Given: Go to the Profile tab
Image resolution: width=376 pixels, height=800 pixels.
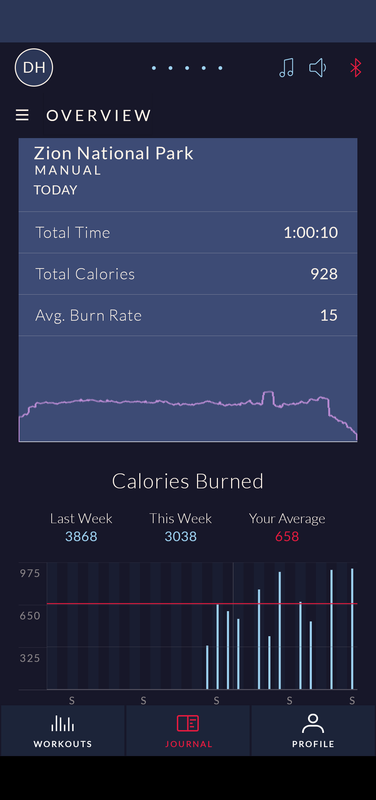Looking at the screenshot, I should point(313,731).
